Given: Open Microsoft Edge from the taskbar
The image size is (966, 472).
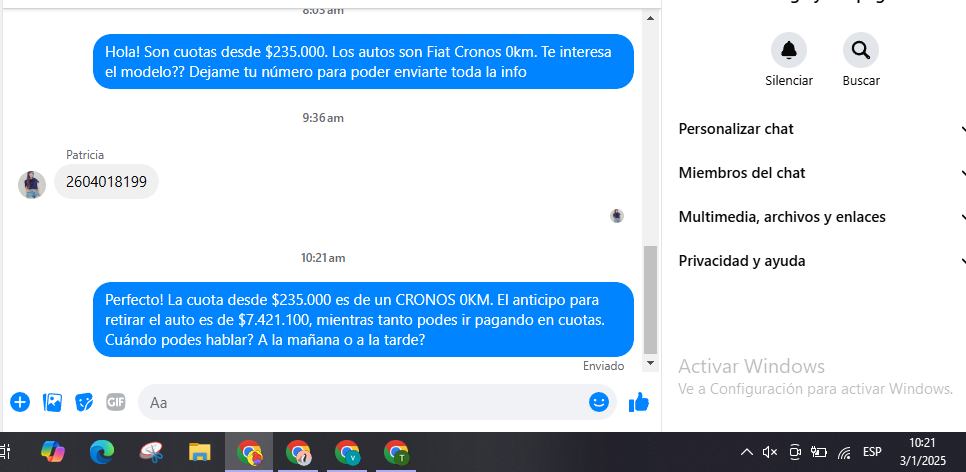Looking at the screenshot, I should pyautogui.click(x=102, y=453).
